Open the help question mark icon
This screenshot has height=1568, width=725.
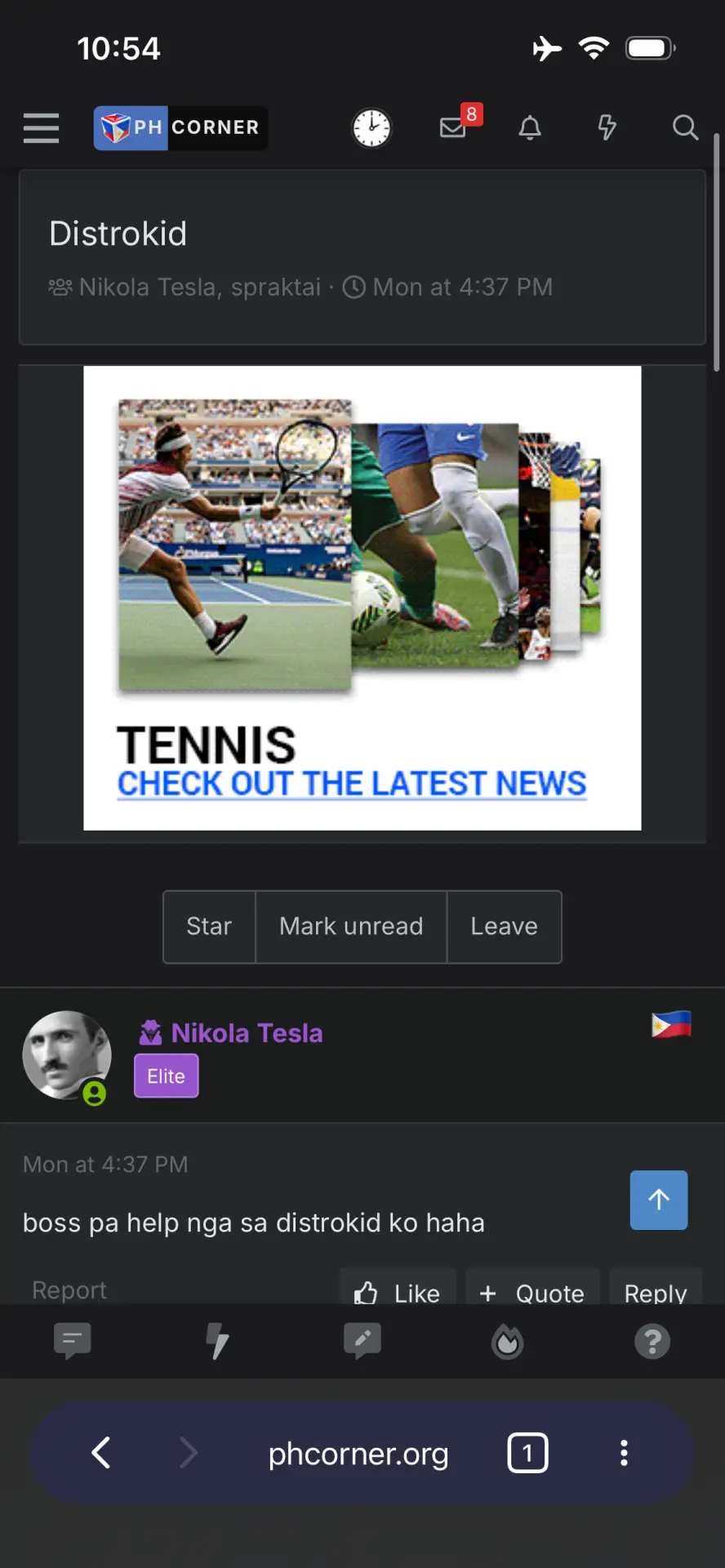tap(652, 1341)
